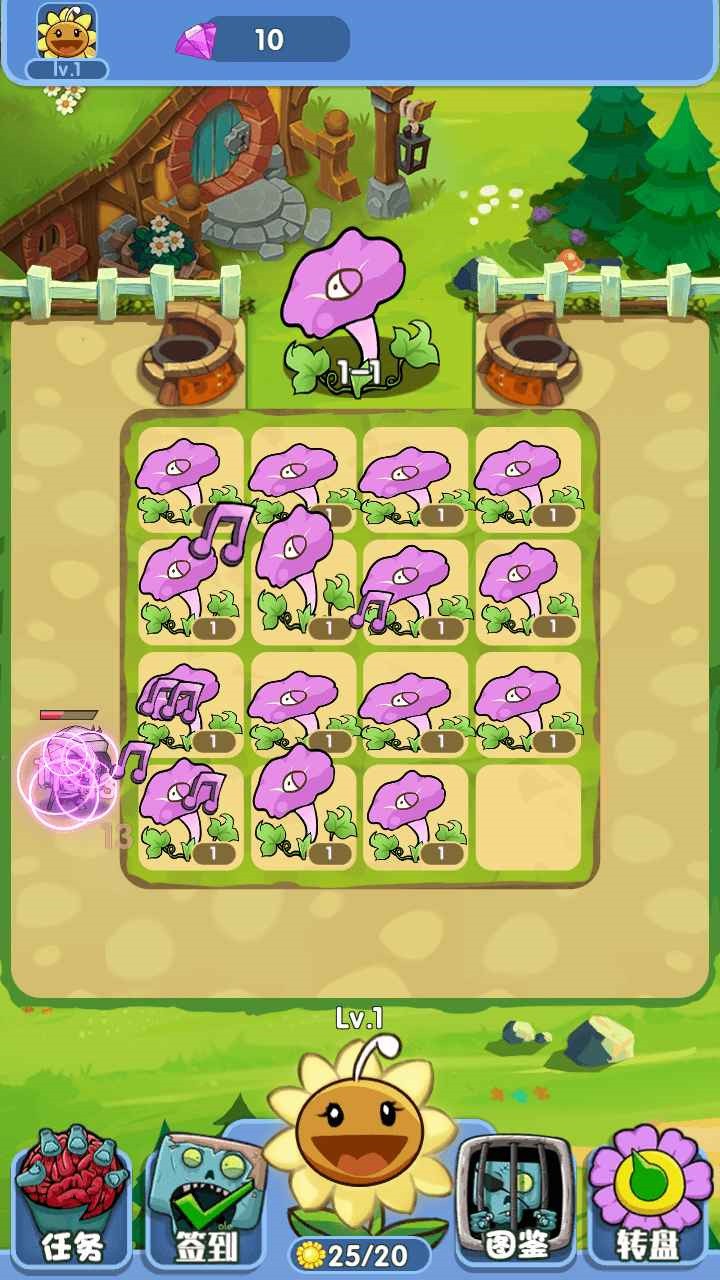
Task: Open the 转盘 lucky spin wheel
Action: point(650,1195)
